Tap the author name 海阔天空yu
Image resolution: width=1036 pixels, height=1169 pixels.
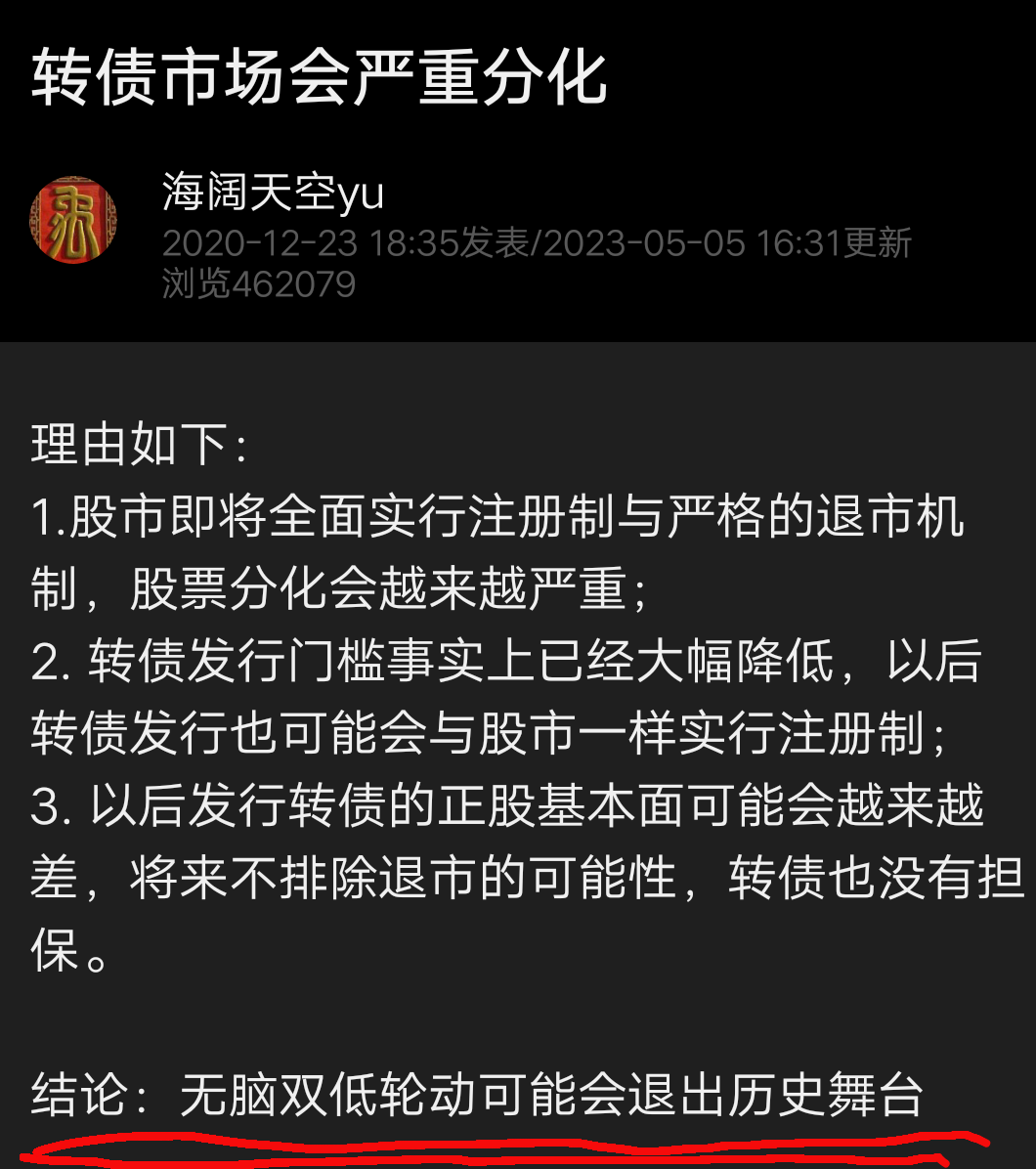273,193
